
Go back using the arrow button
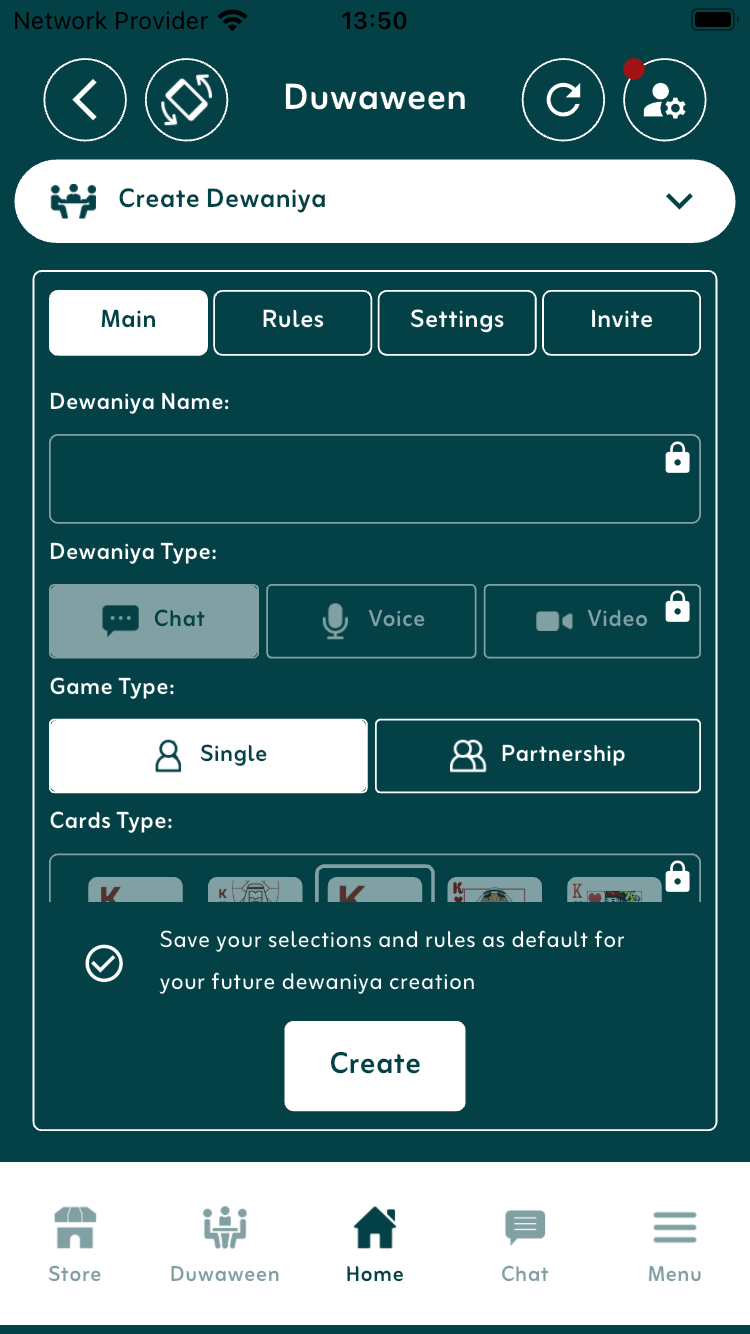[85, 100]
